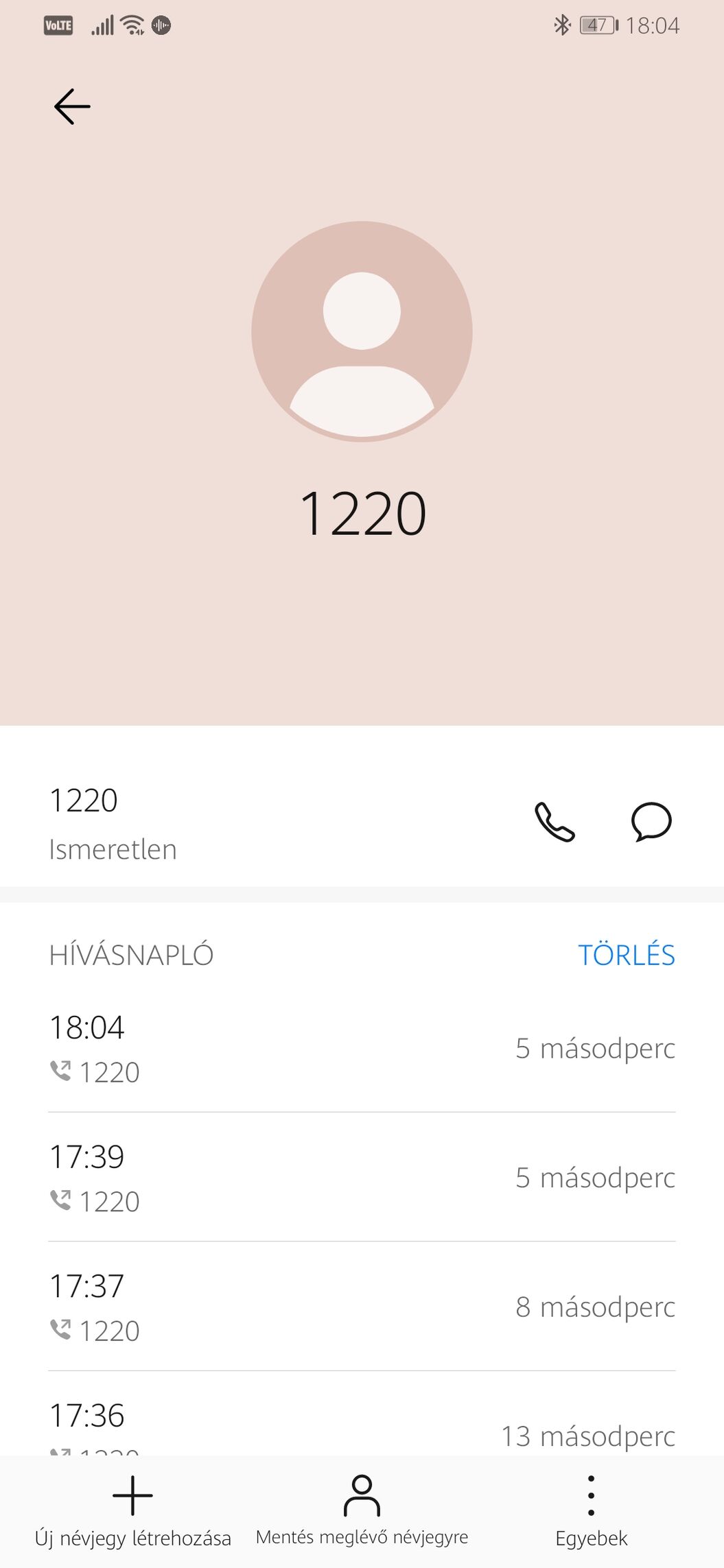Image resolution: width=724 pixels, height=1568 pixels.
Task: Tap the contact avatar picture
Action: click(x=362, y=331)
